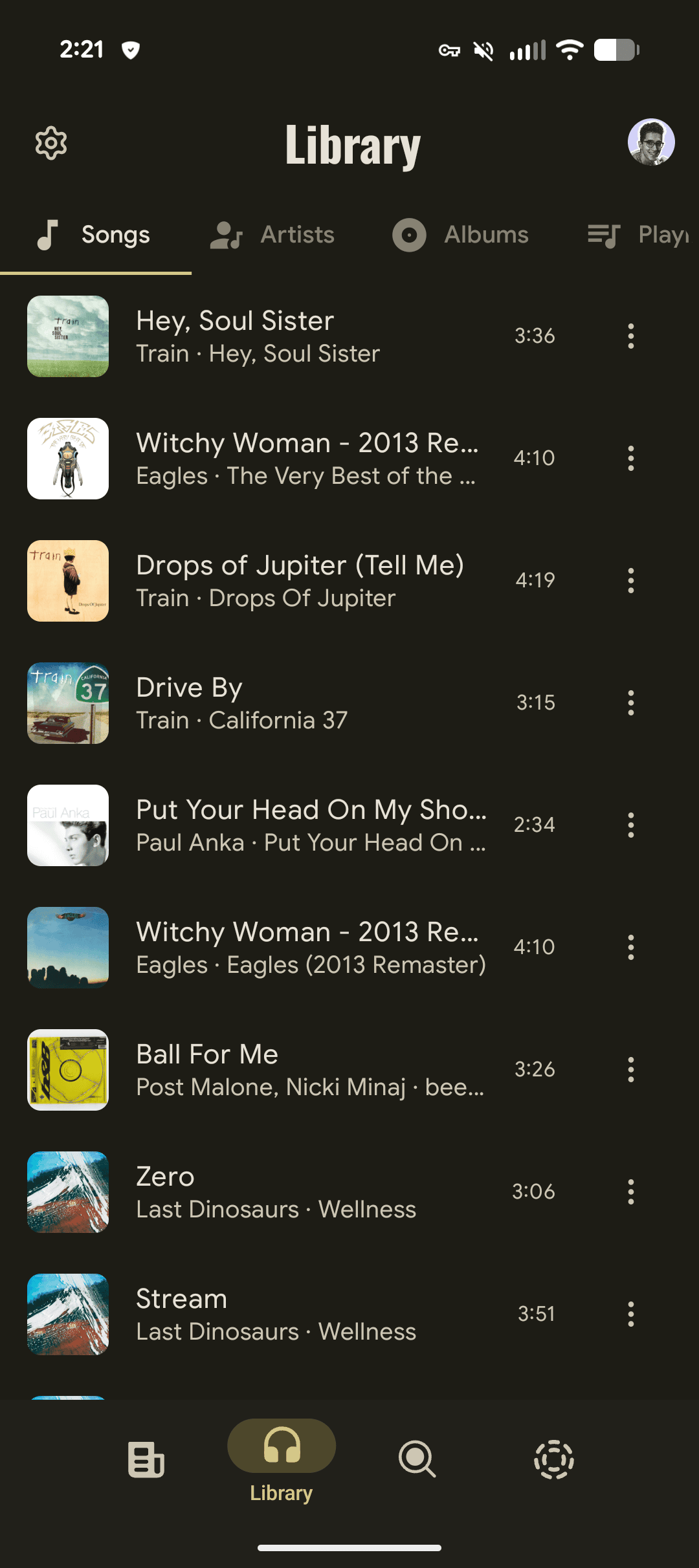Open the settings gear icon
Viewport: 699px width, 1568px height.
click(x=51, y=143)
